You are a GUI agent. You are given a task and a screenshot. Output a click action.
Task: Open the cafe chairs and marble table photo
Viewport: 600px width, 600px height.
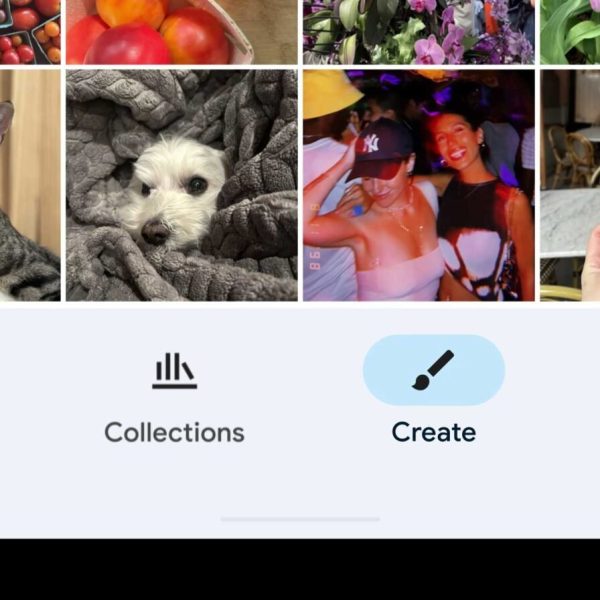(571, 185)
